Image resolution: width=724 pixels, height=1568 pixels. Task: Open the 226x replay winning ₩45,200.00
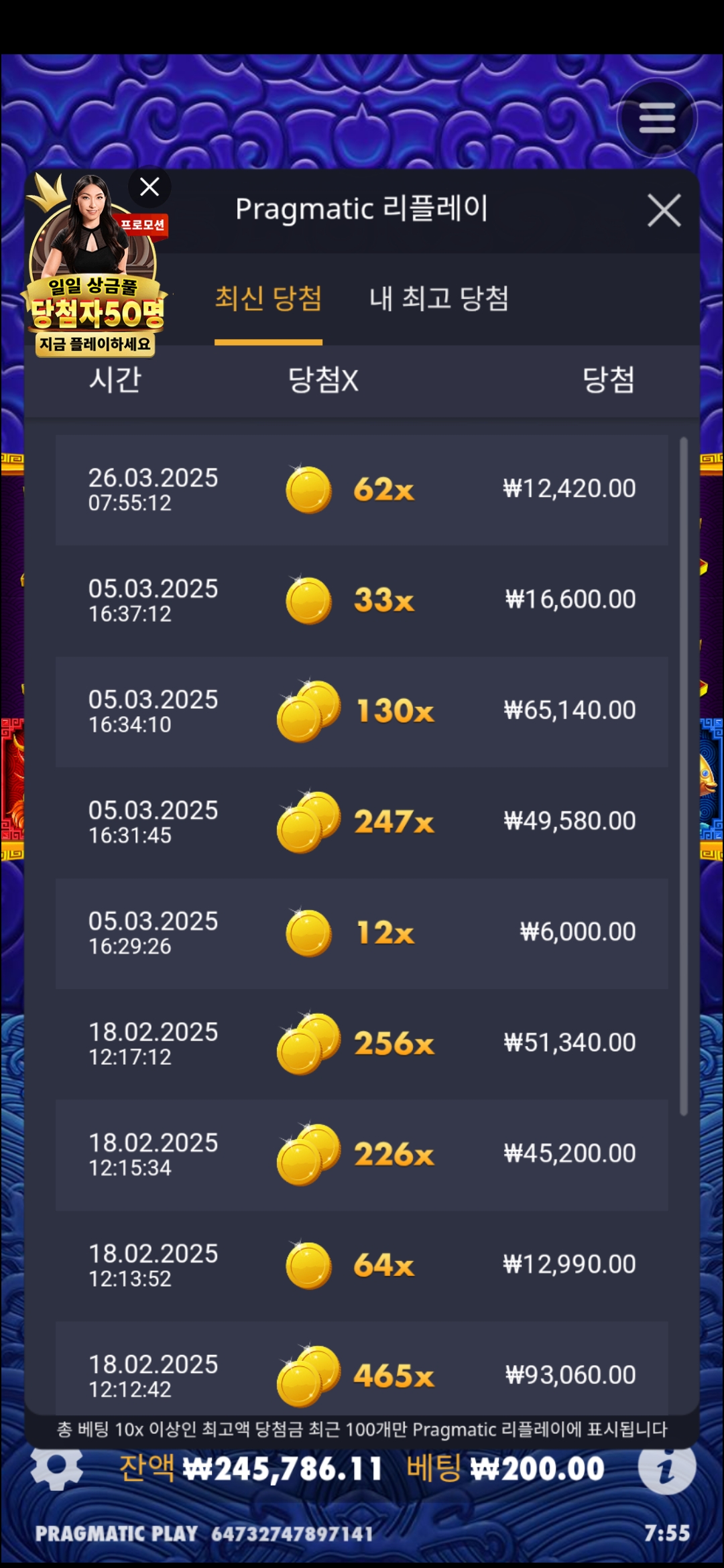point(361,1155)
